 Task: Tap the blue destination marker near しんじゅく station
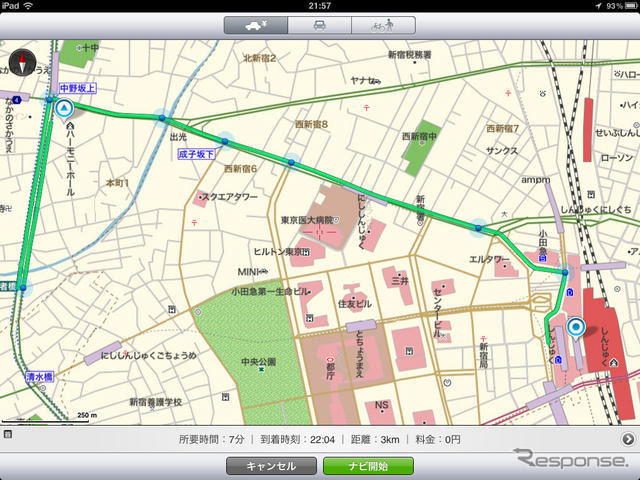[x=575, y=327]
